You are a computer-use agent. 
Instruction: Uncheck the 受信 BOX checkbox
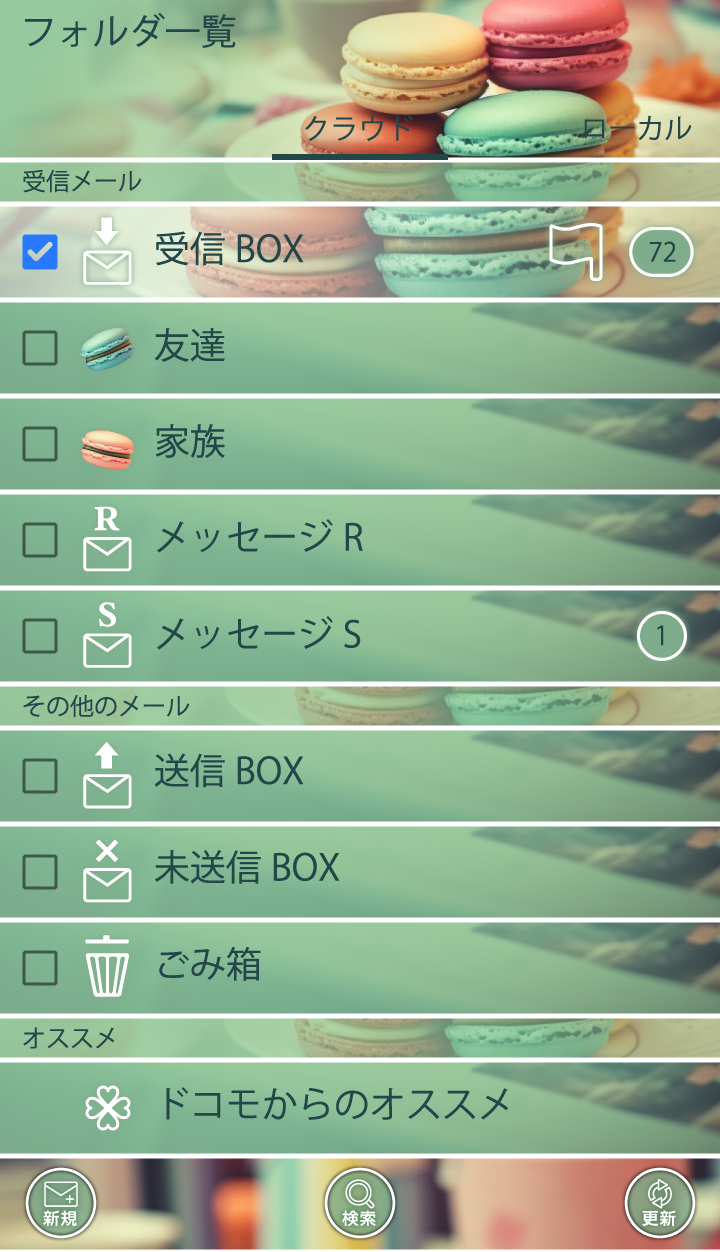(40, 251)
